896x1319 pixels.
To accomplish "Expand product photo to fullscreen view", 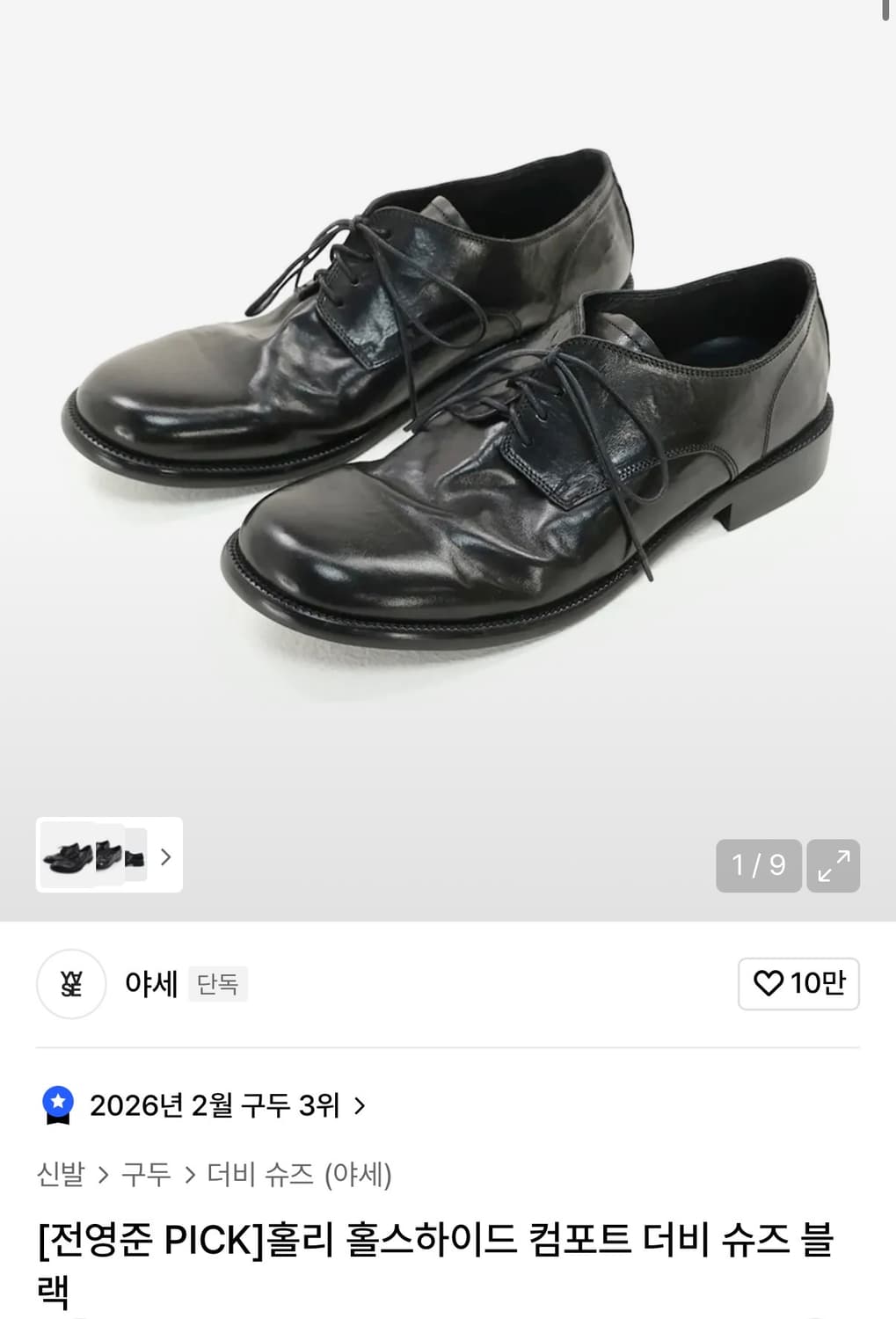I will [x=833, y=866].
